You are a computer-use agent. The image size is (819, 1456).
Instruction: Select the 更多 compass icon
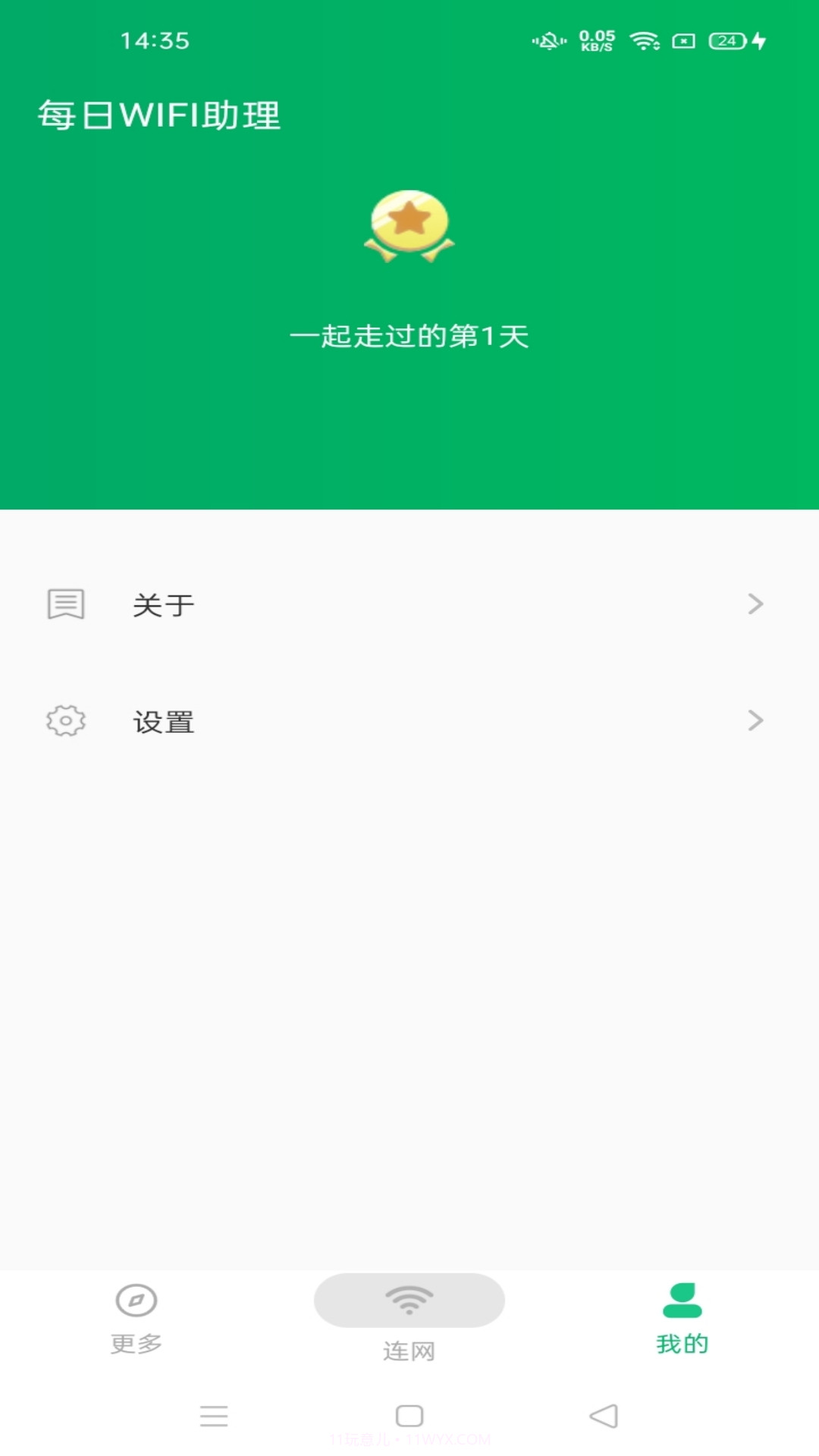point(136,1299)
